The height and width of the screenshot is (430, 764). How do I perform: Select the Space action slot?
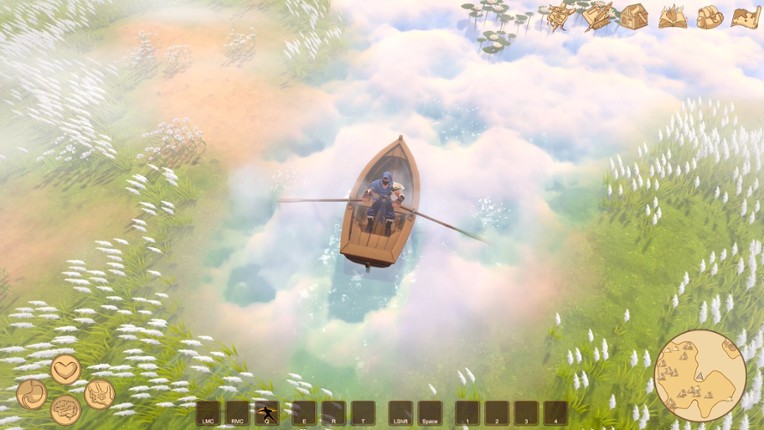pyautogui.click(x=430, y=413)
